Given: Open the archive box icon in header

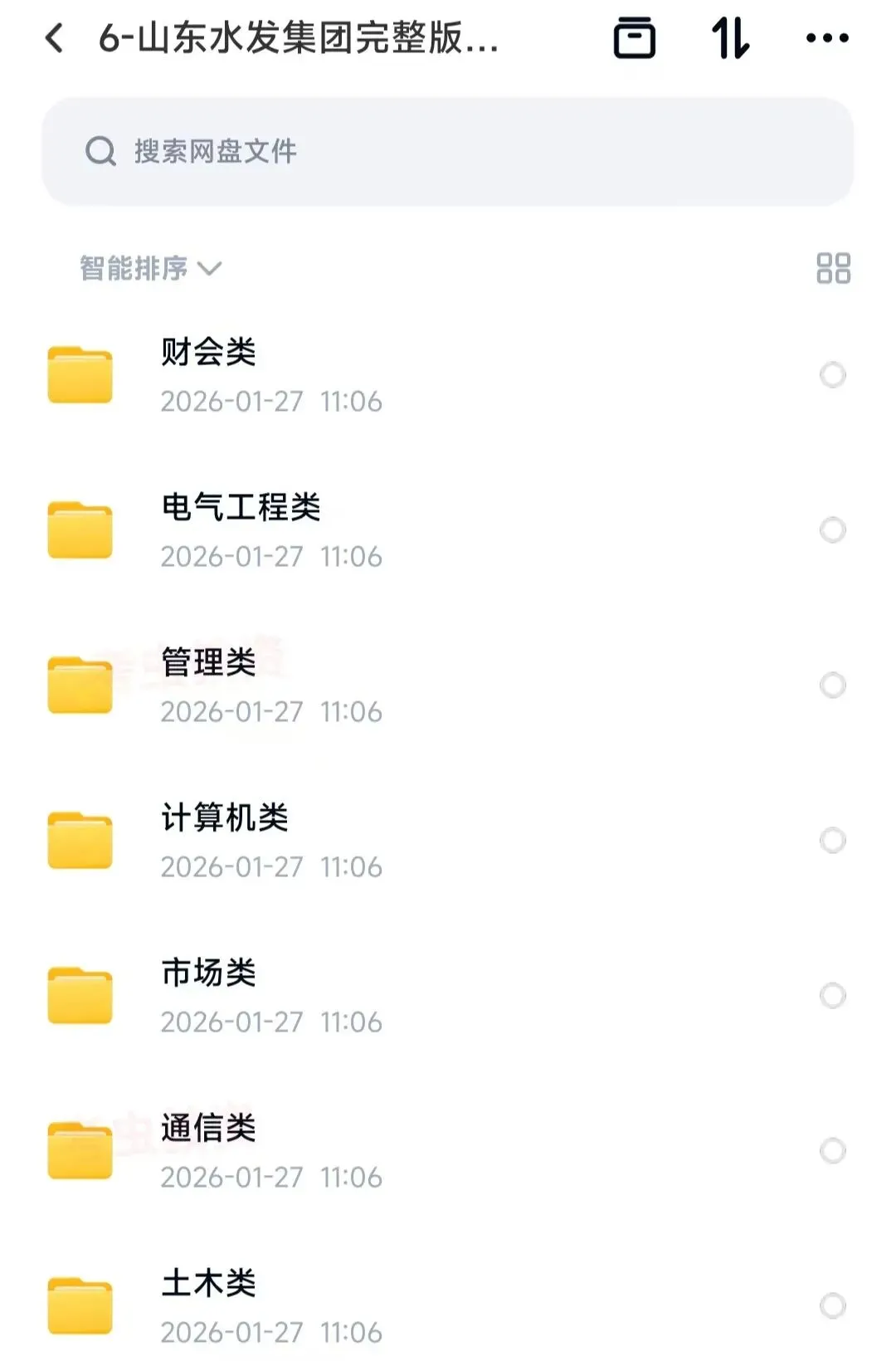Looking at the screenshot, I should [x=635, y=38].
